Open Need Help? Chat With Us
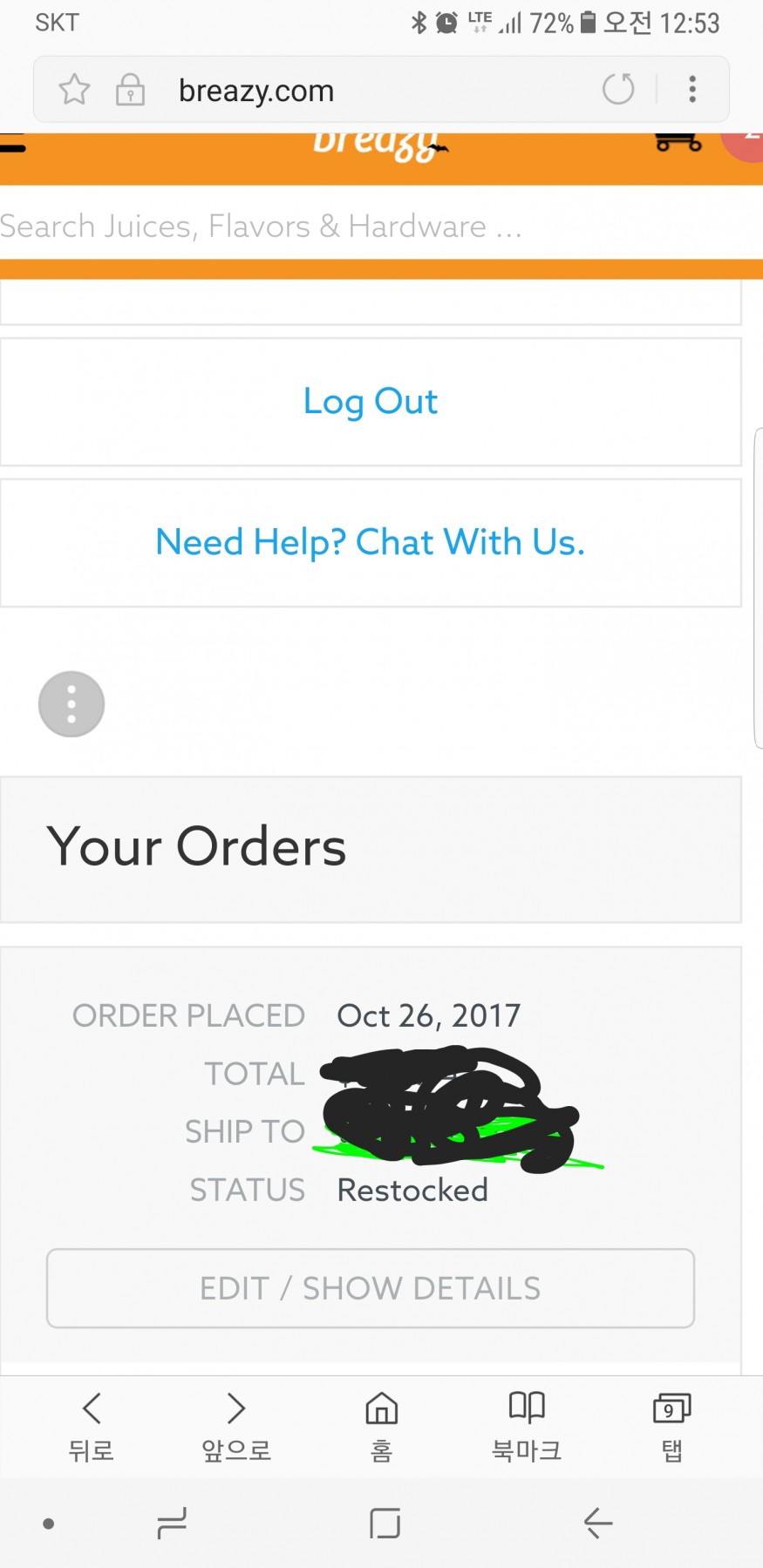Image resolution: width=763 pixels, height=1568 pixels. click(371, 542)
